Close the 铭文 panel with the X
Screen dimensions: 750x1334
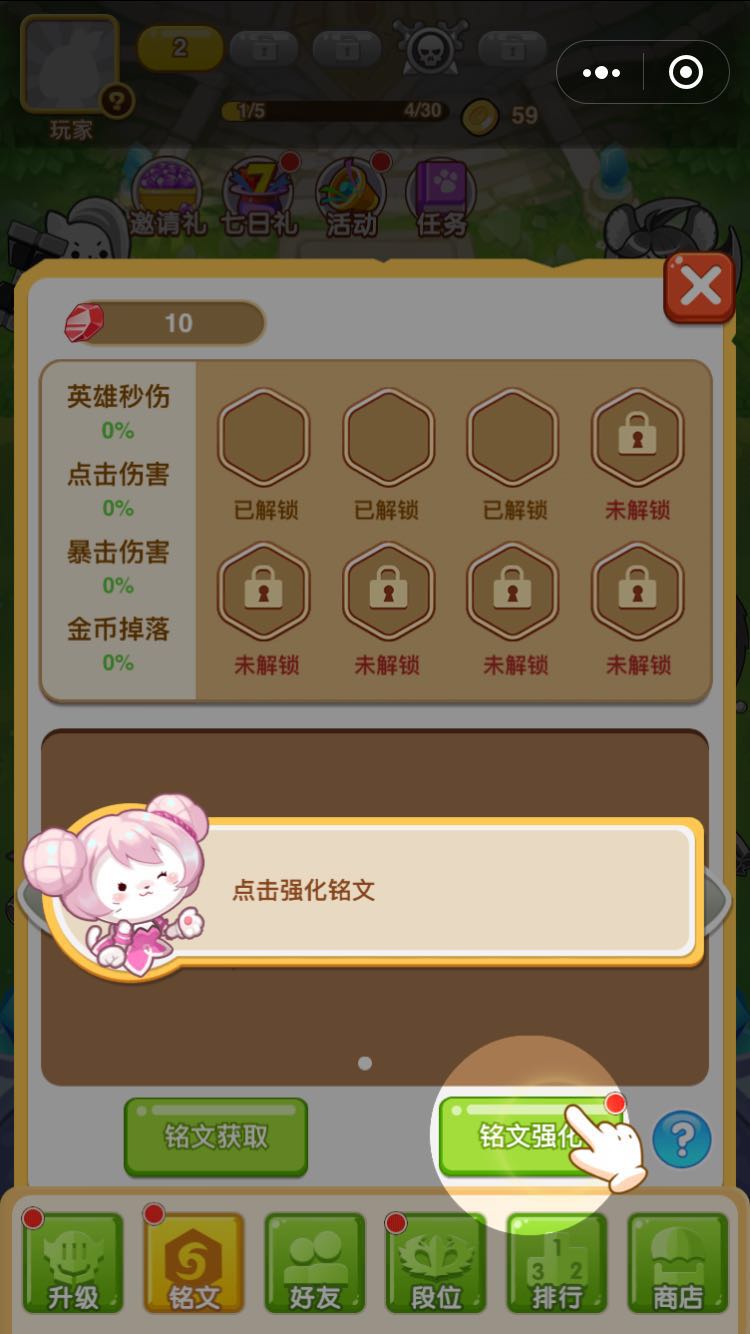[699, 288]
